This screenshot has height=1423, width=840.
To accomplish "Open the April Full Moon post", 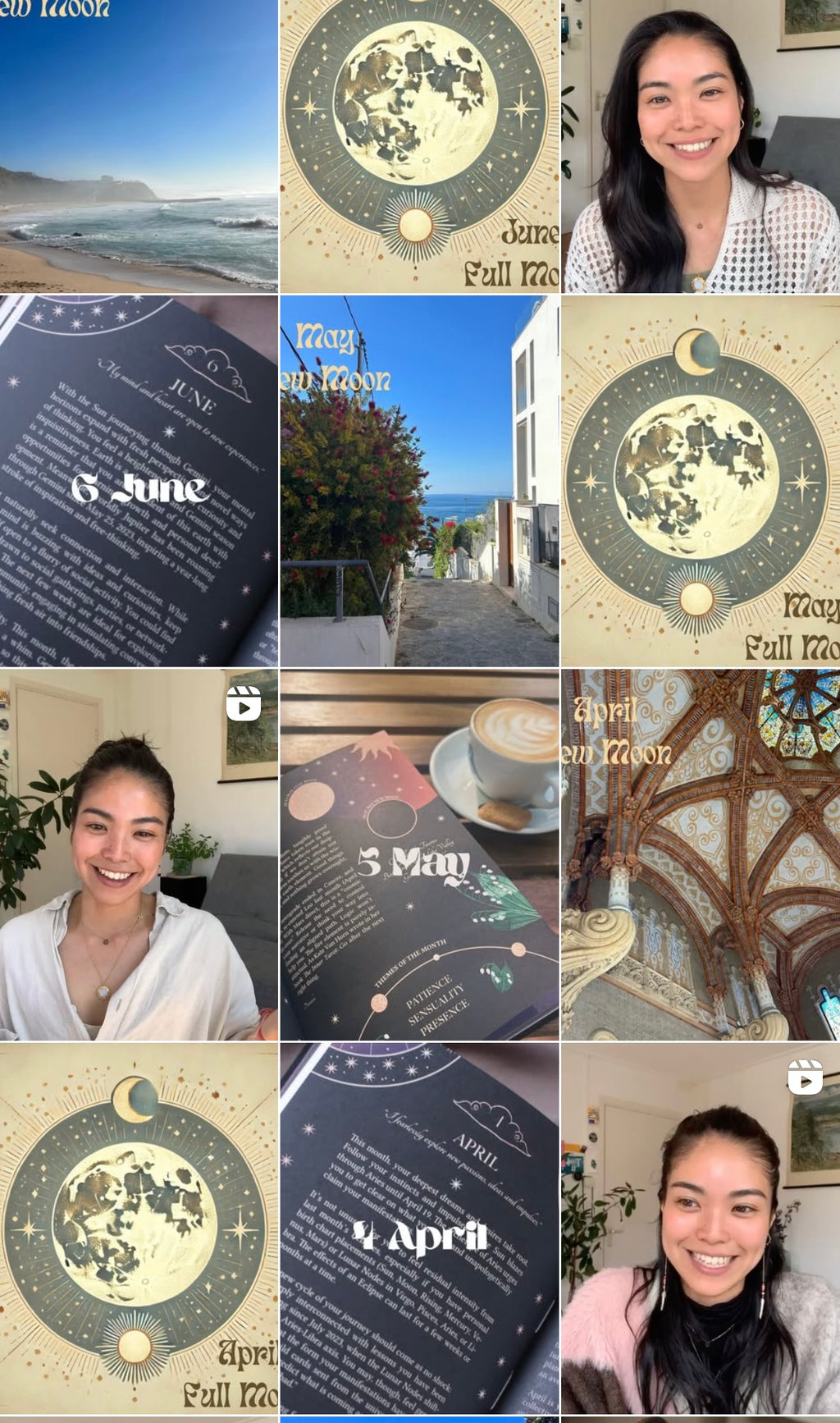I will tap(139, 1228).
